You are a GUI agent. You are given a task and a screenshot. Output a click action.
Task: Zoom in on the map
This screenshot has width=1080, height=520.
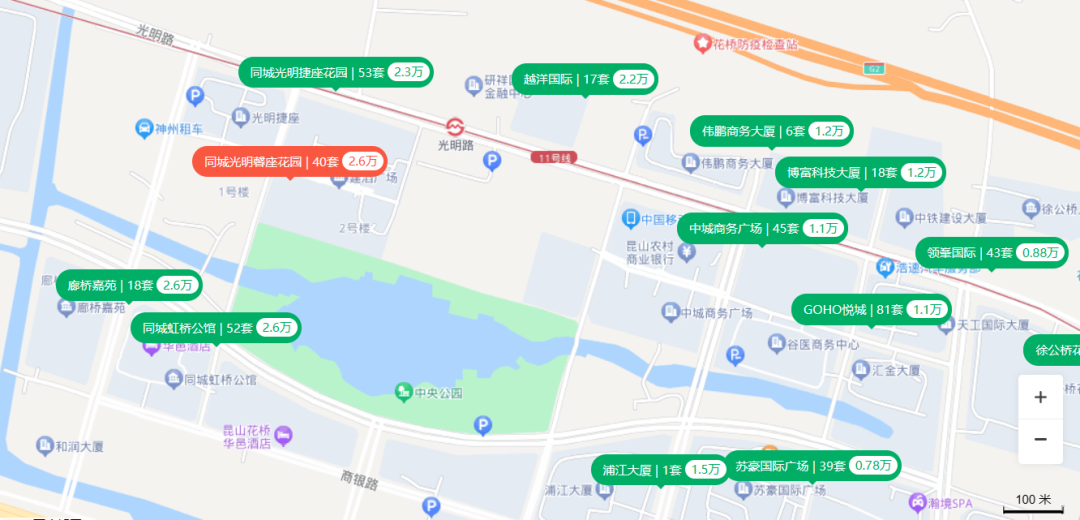click(x=1040, y=397)
